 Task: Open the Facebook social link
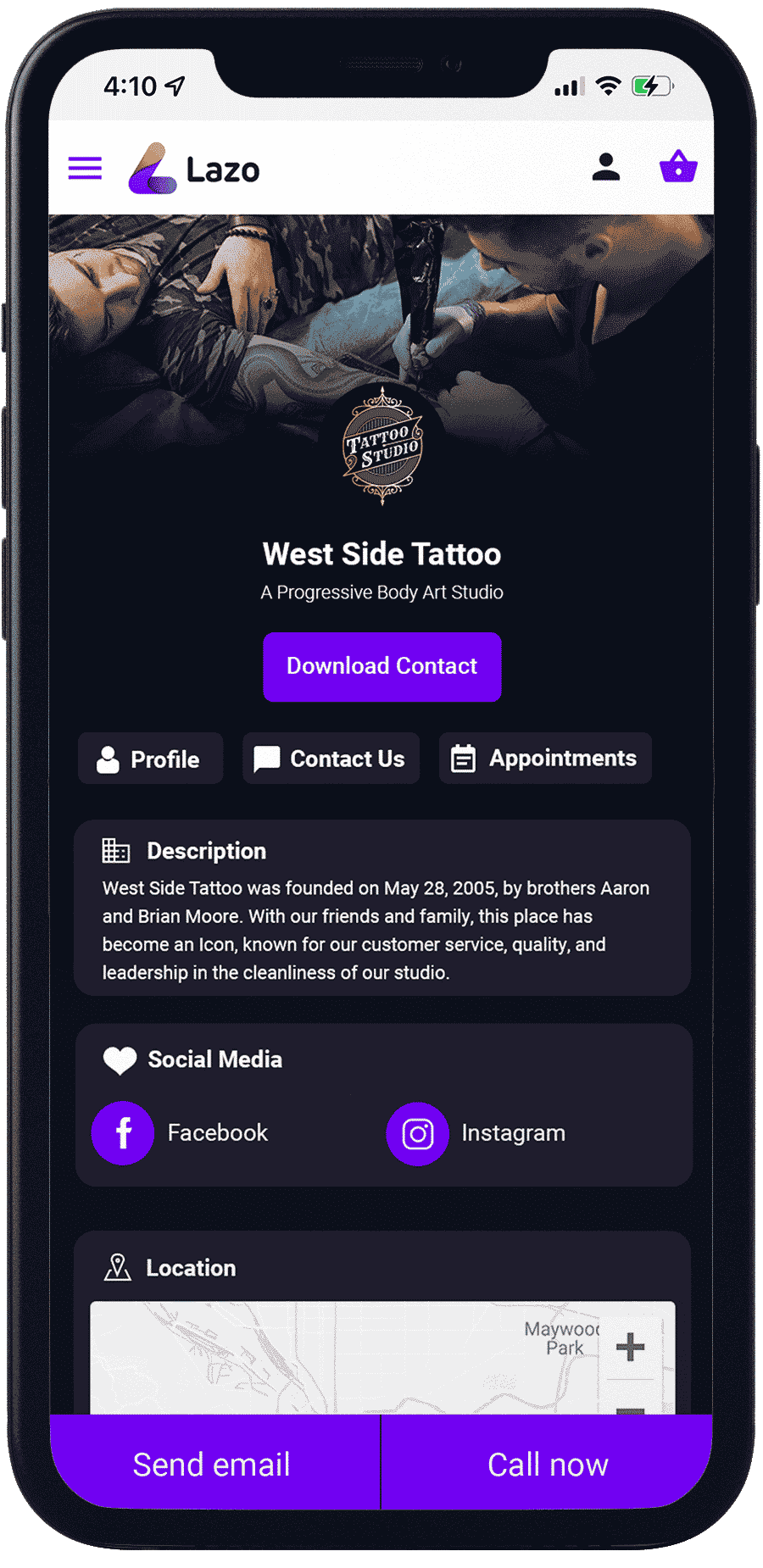coord(123,1132)
